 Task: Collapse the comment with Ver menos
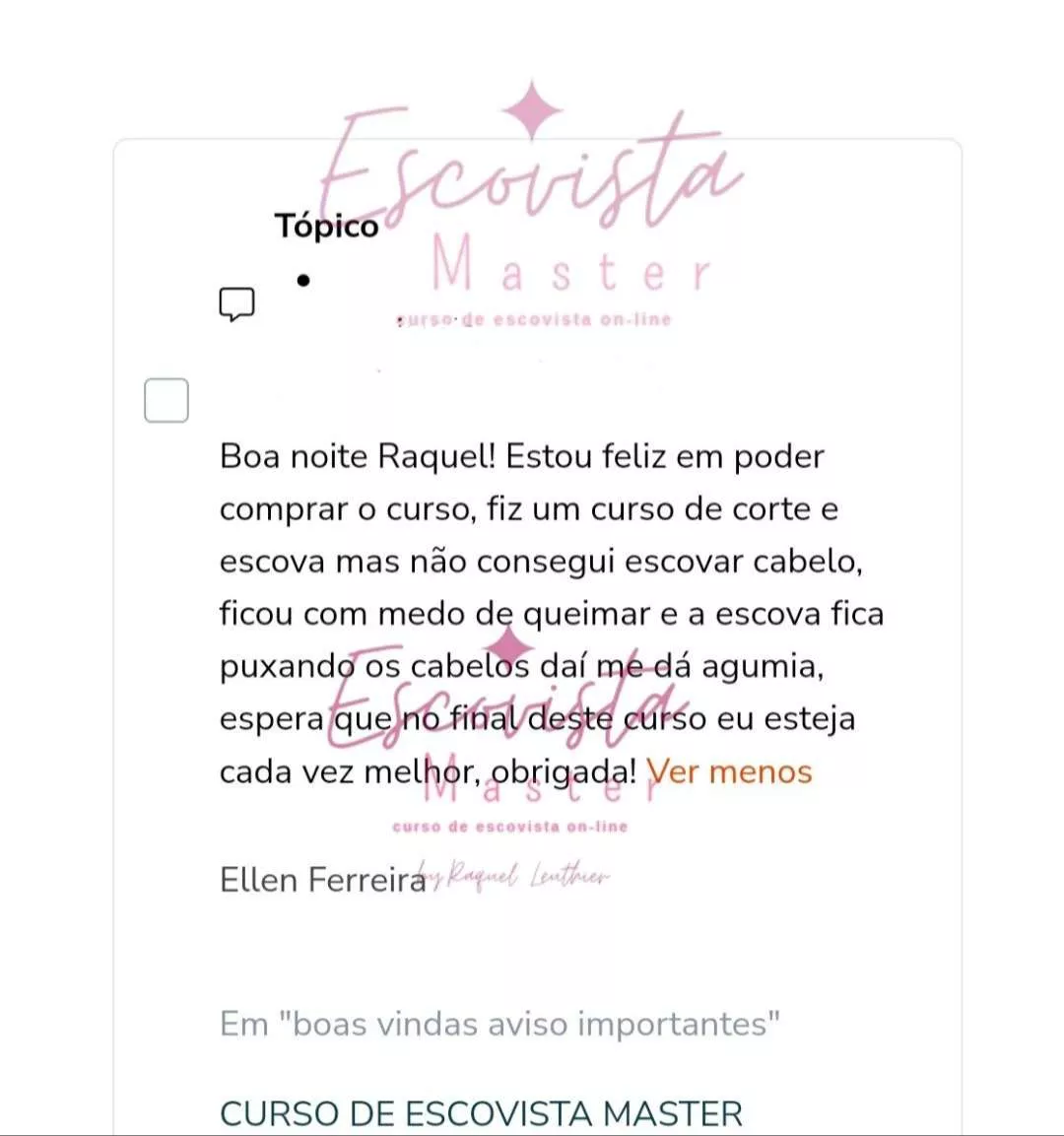(730, 771)
